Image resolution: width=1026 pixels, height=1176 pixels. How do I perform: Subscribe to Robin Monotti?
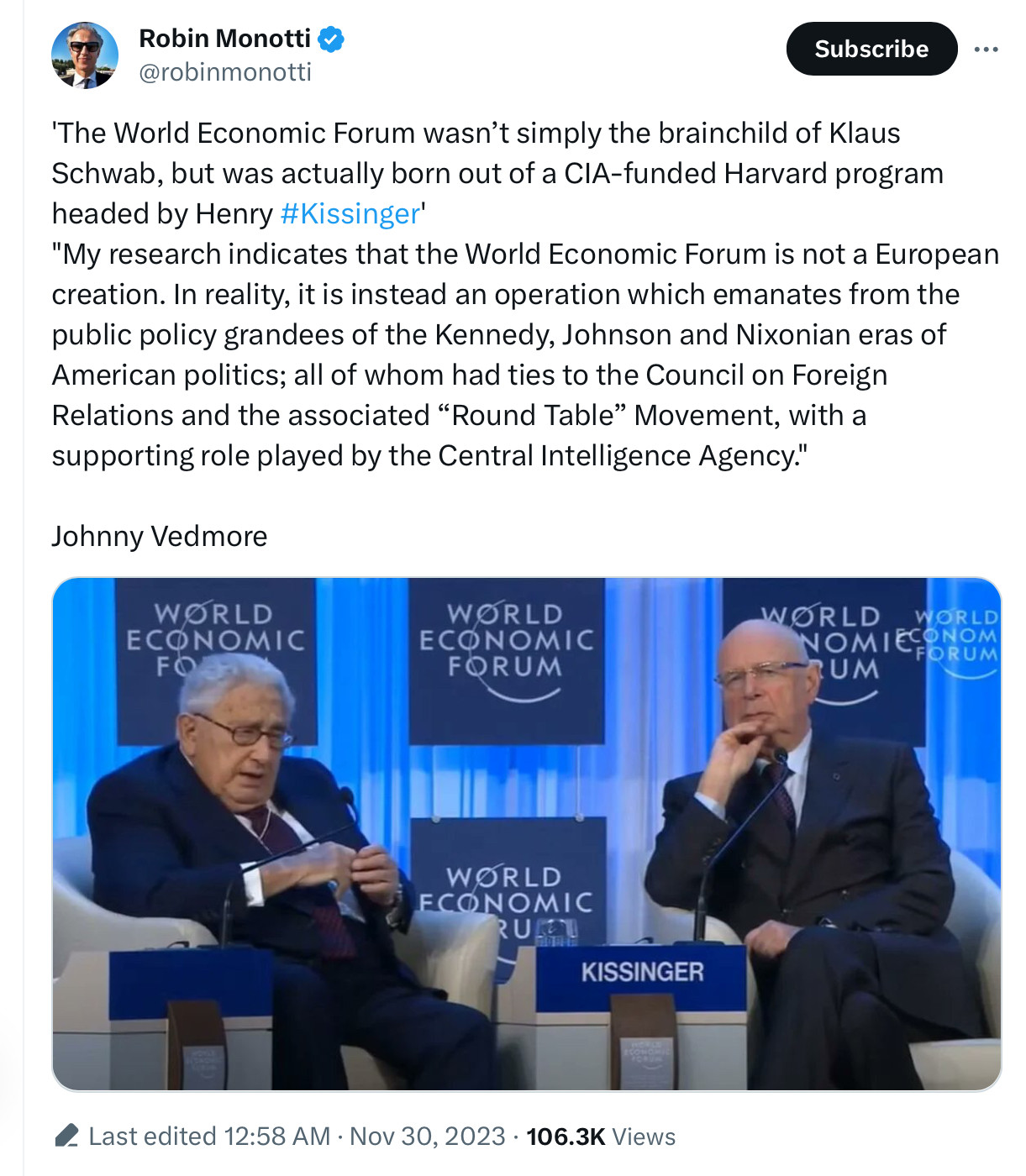click(x=871, y=49)
